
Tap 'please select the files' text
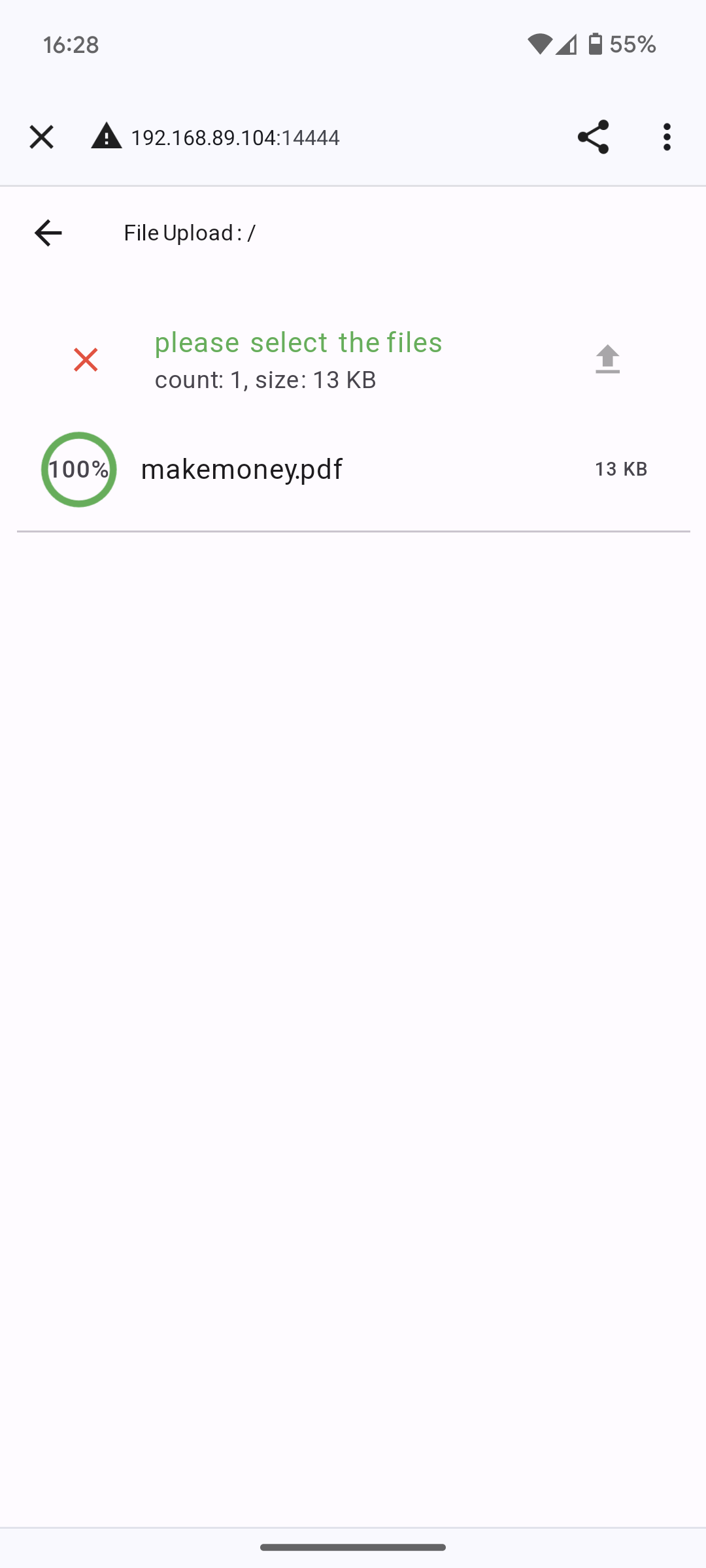pos(299,342)
